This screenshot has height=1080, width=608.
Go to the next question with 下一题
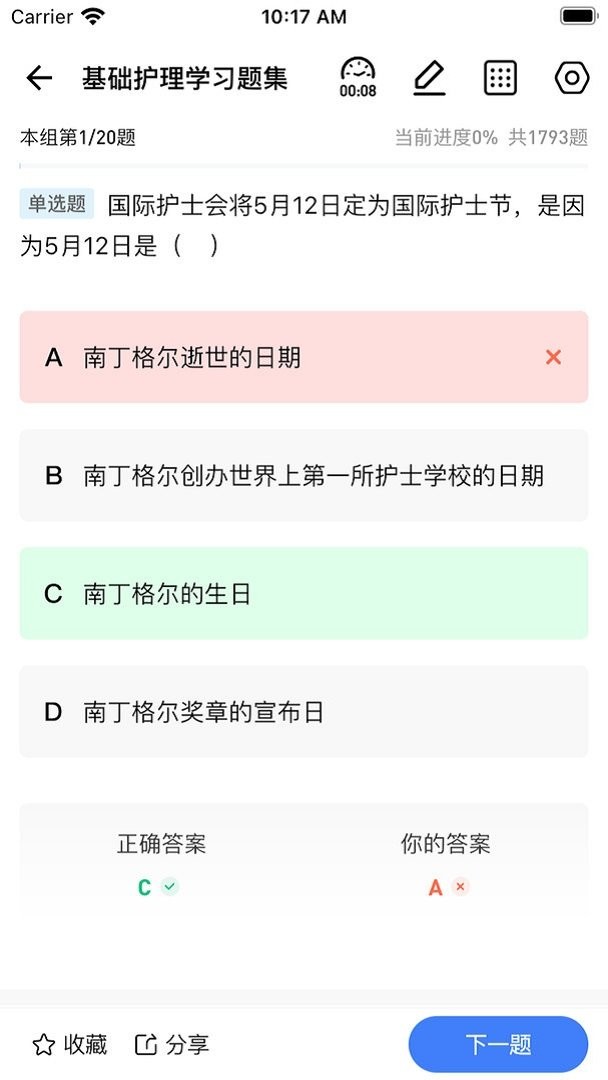[498, 1045]
